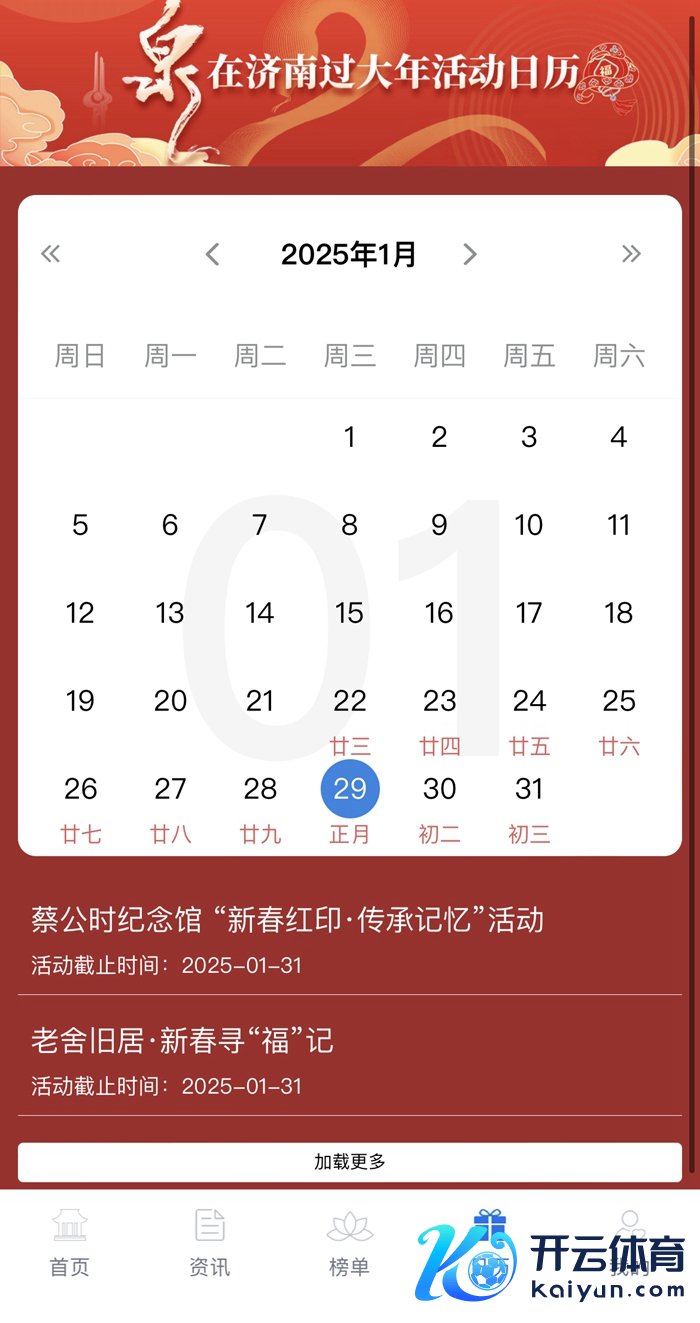
Task: Go to the previous year in calendar
Action: [x=50, y=254]
